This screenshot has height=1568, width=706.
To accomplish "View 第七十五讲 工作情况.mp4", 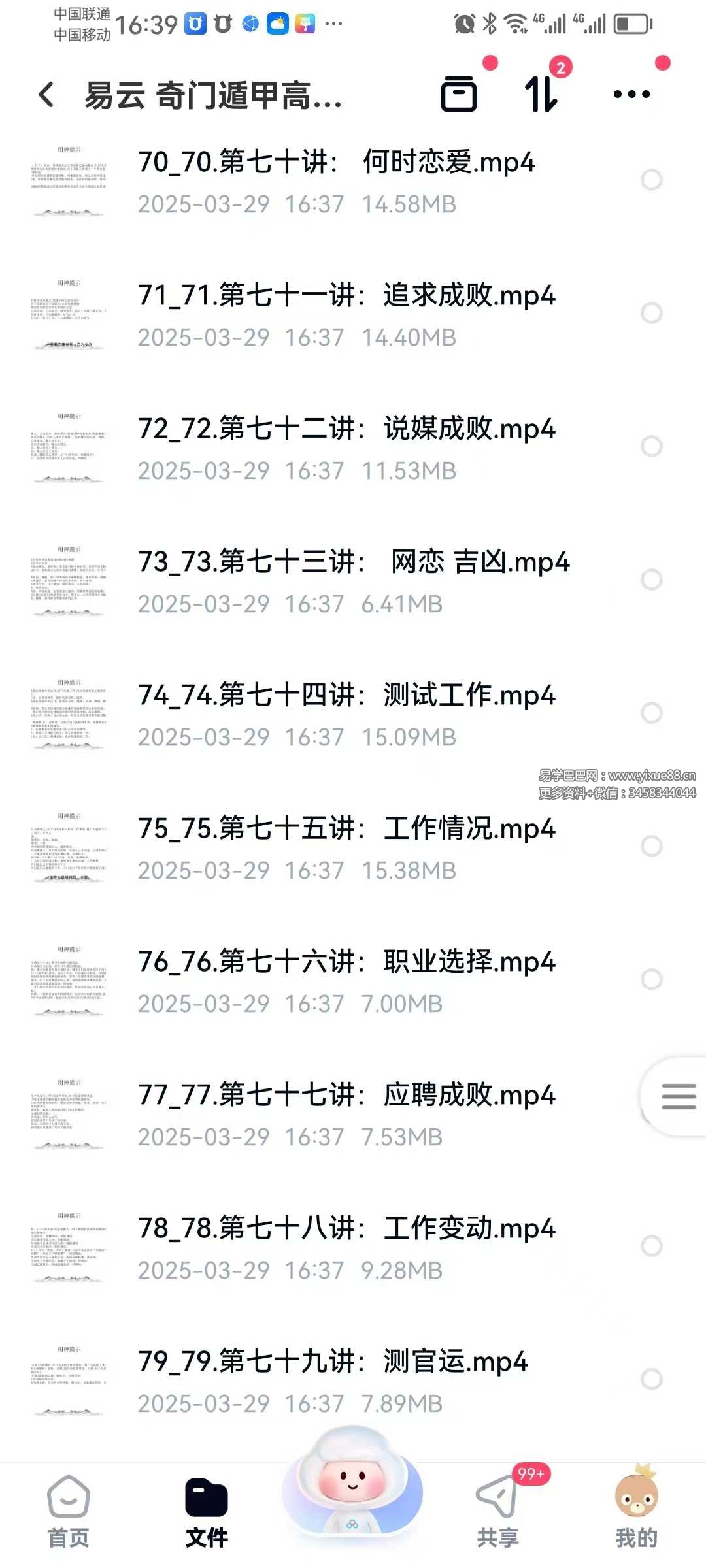I will 346,828.
